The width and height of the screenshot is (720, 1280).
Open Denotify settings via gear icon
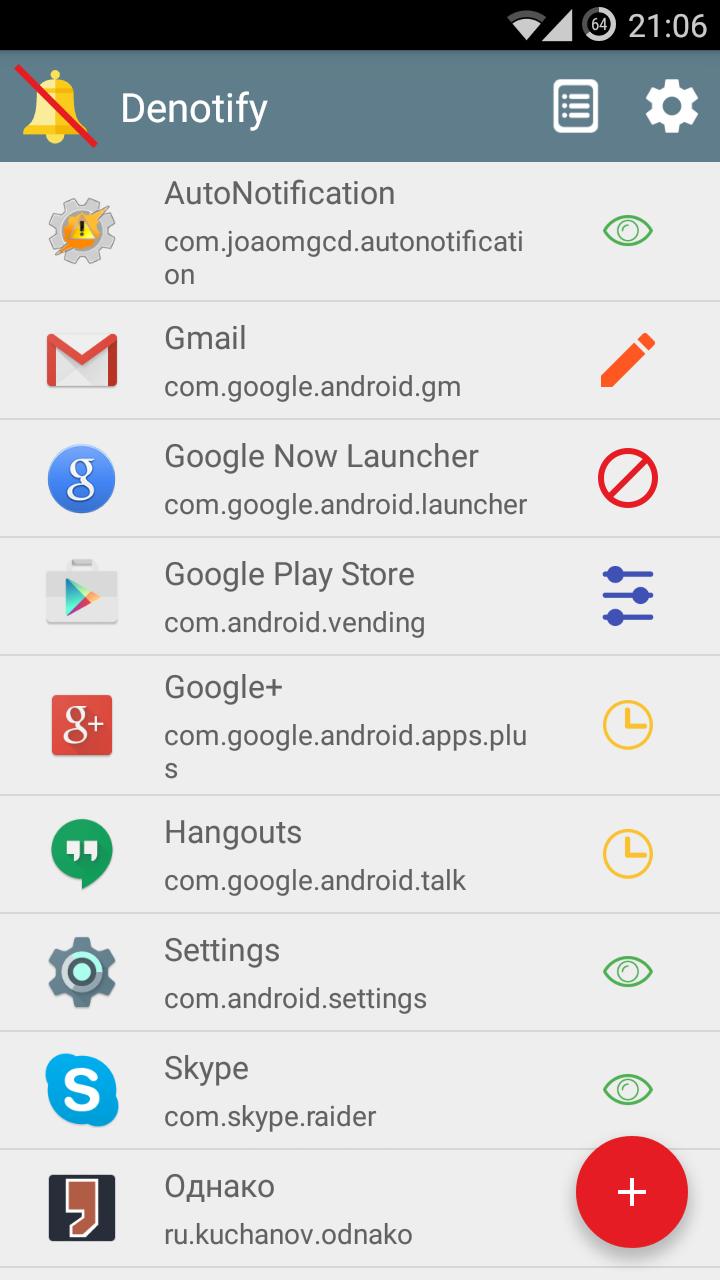[x=671, y=104]
